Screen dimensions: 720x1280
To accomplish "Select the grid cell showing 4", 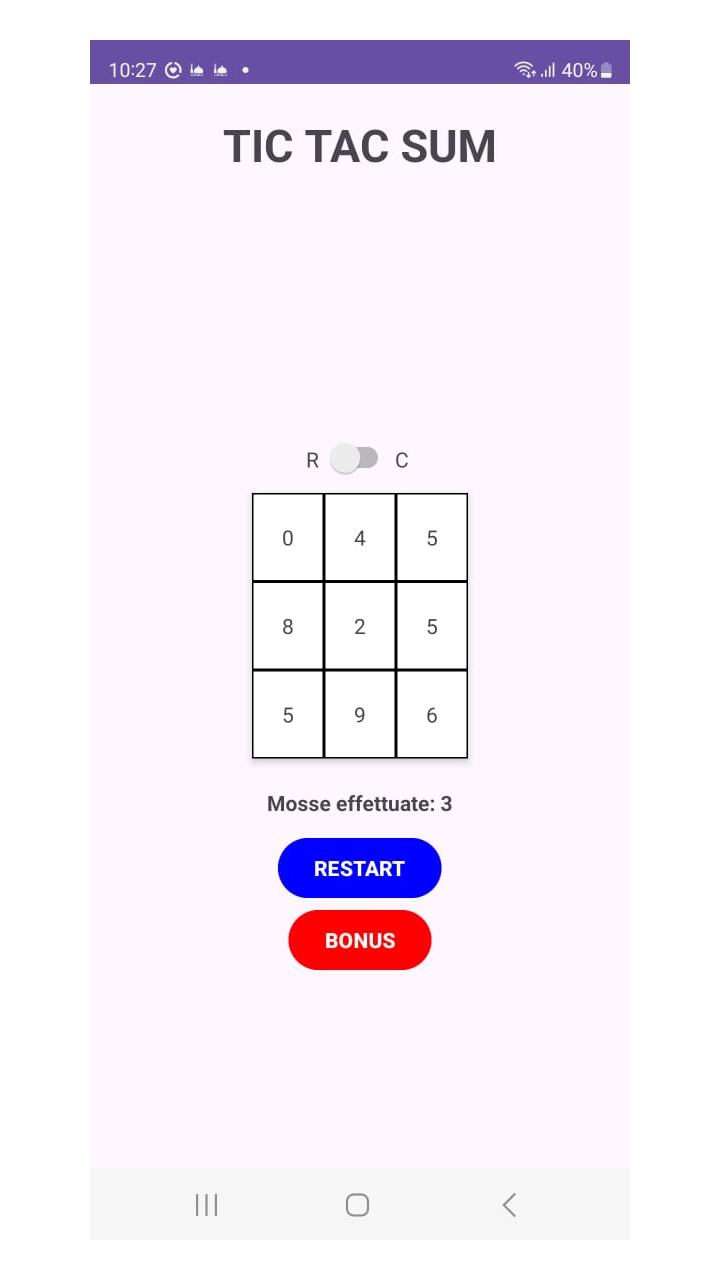I will pos(360,538).
